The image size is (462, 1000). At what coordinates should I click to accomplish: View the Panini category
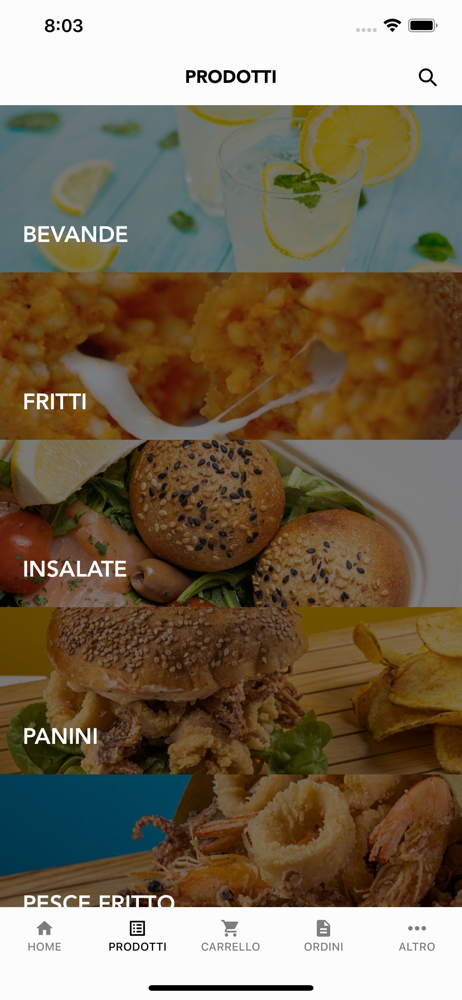pos(231,691)
